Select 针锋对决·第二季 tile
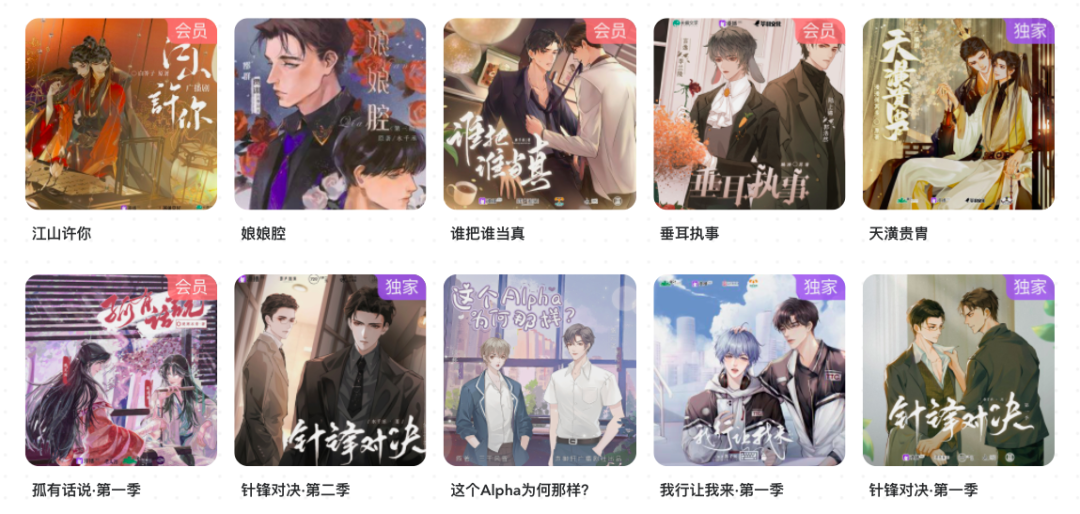1080x514 pixels. click(x=330, y=370)
